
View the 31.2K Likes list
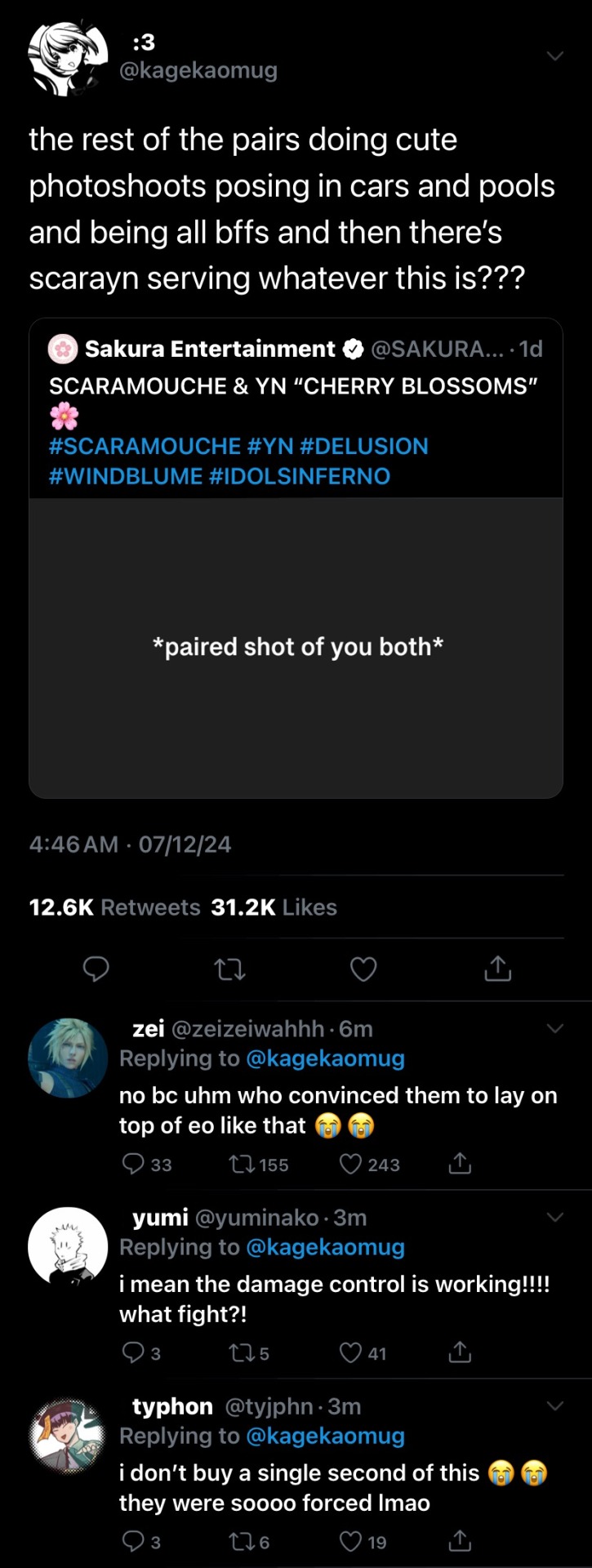274,907
